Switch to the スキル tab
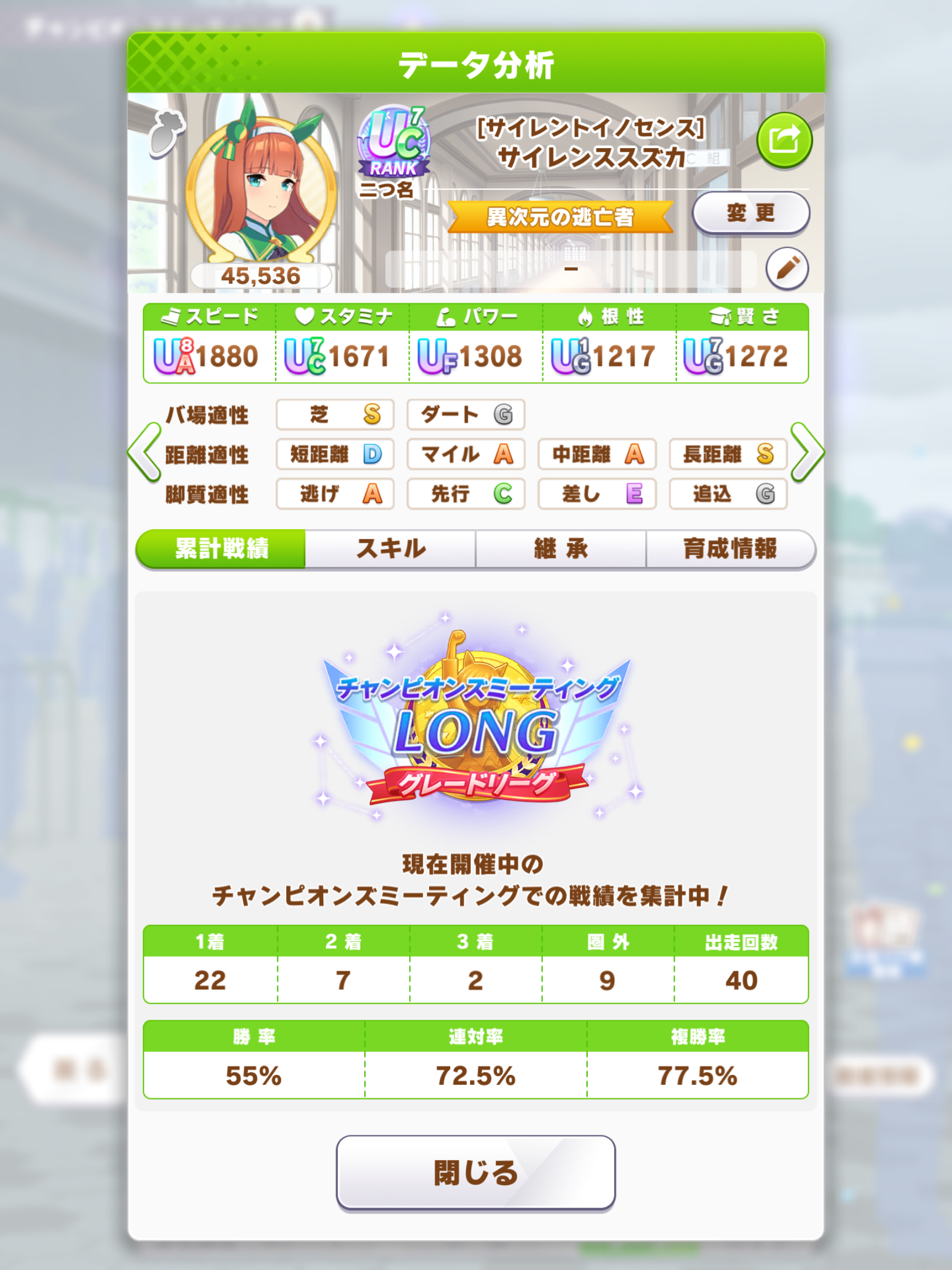Image resolution: width=952 pixels, height=1270 pixels. 391,549
